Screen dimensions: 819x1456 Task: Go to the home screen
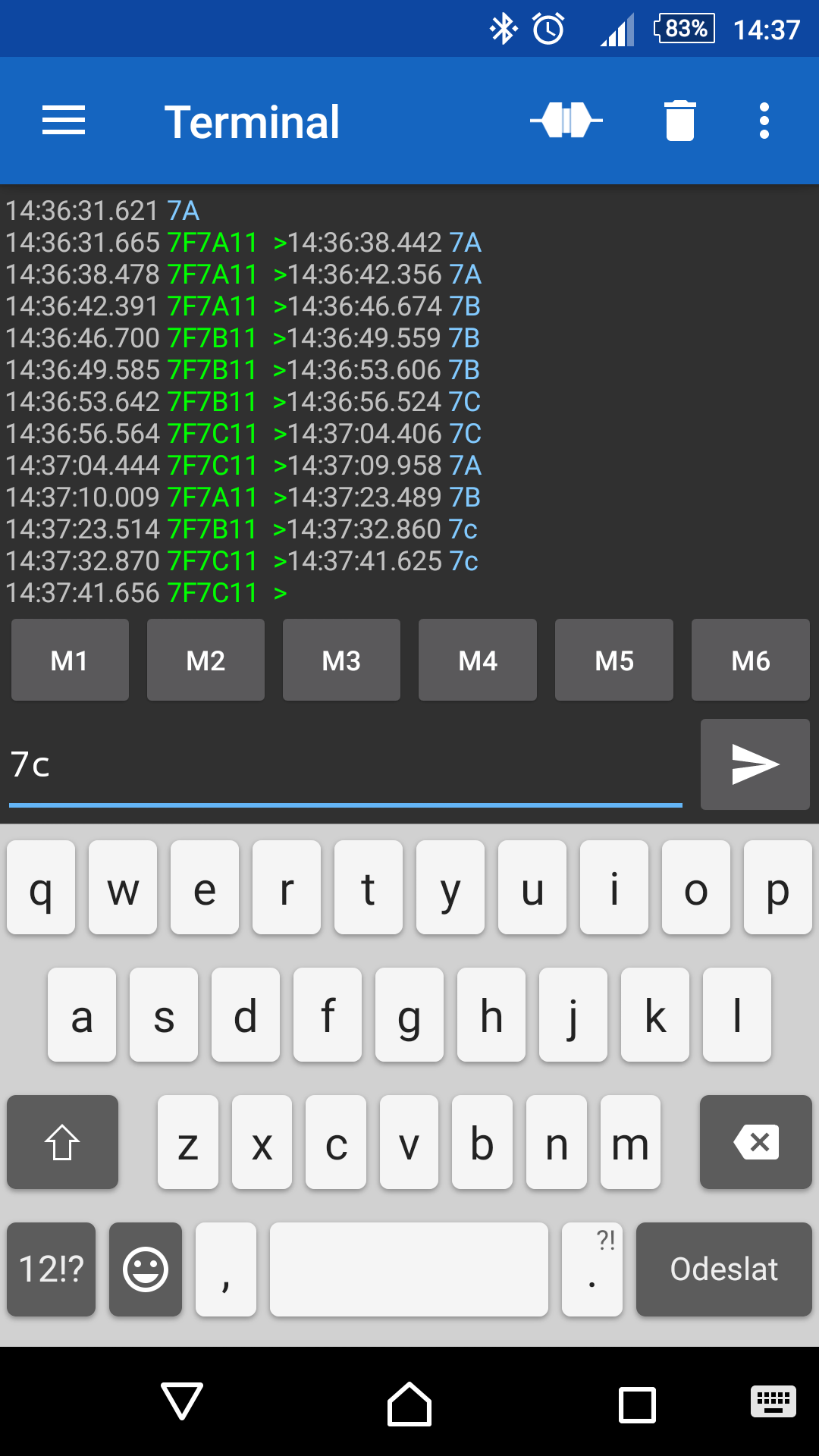point(409,1404)
